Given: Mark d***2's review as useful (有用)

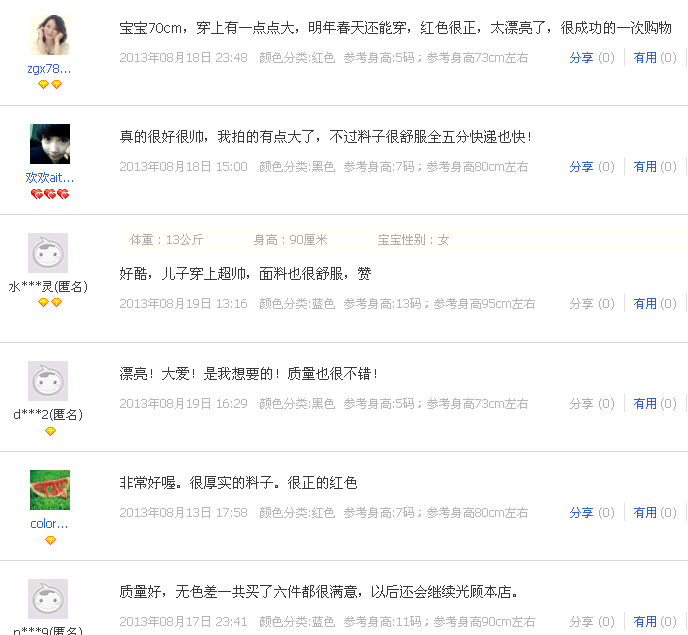Looking at the screenshot, I should pos(645,404).
